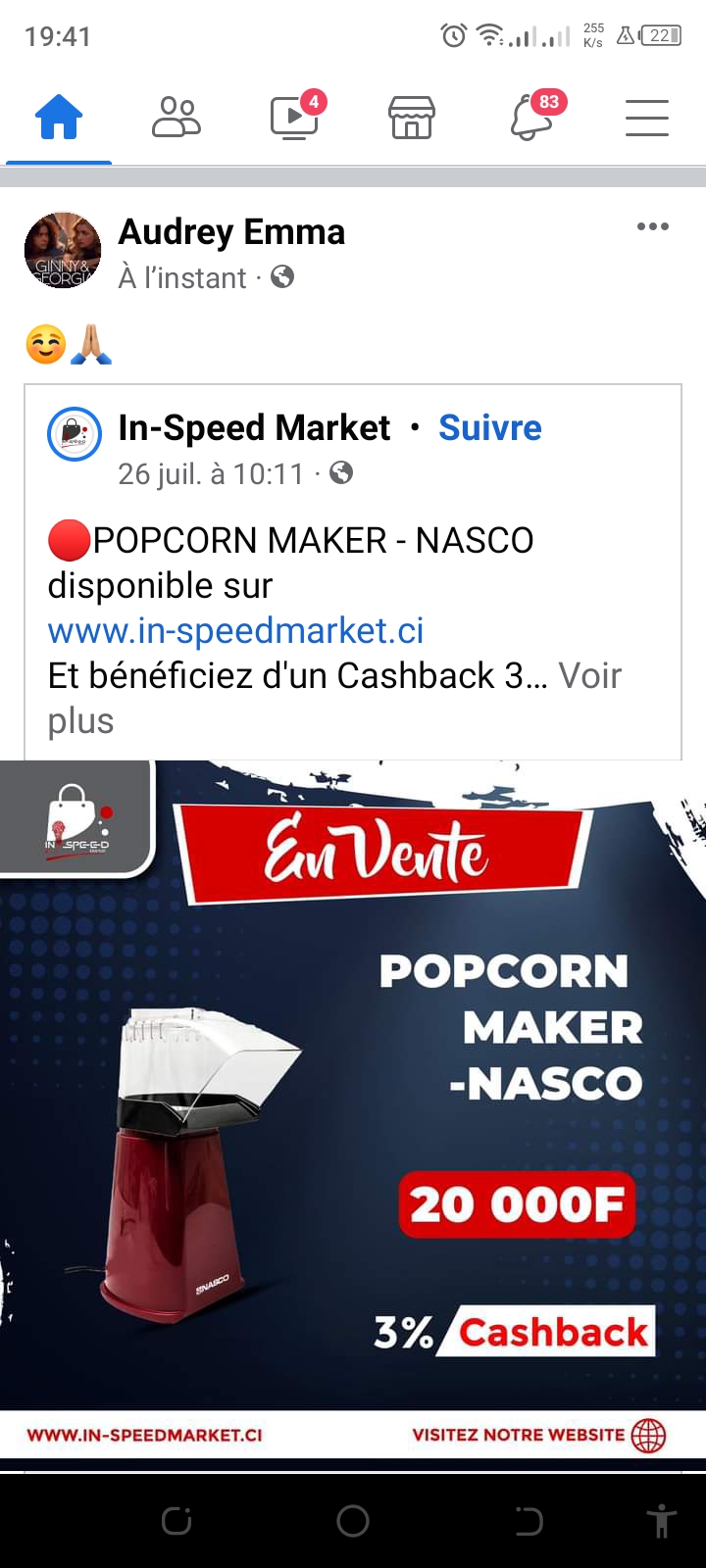
Task: Open the Marketplace tab
Action: (412, 119)
